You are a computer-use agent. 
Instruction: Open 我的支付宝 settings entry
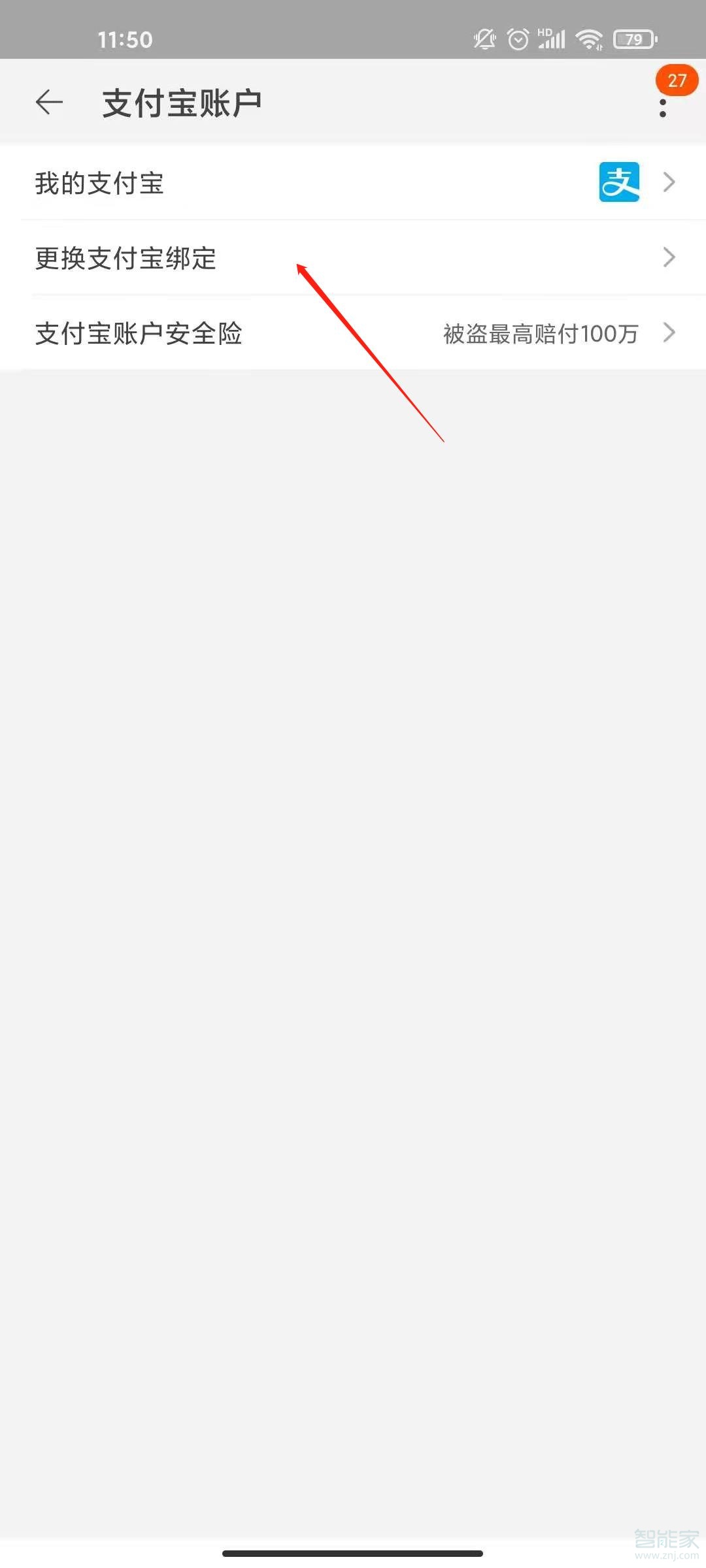click(x=101, y=183)
